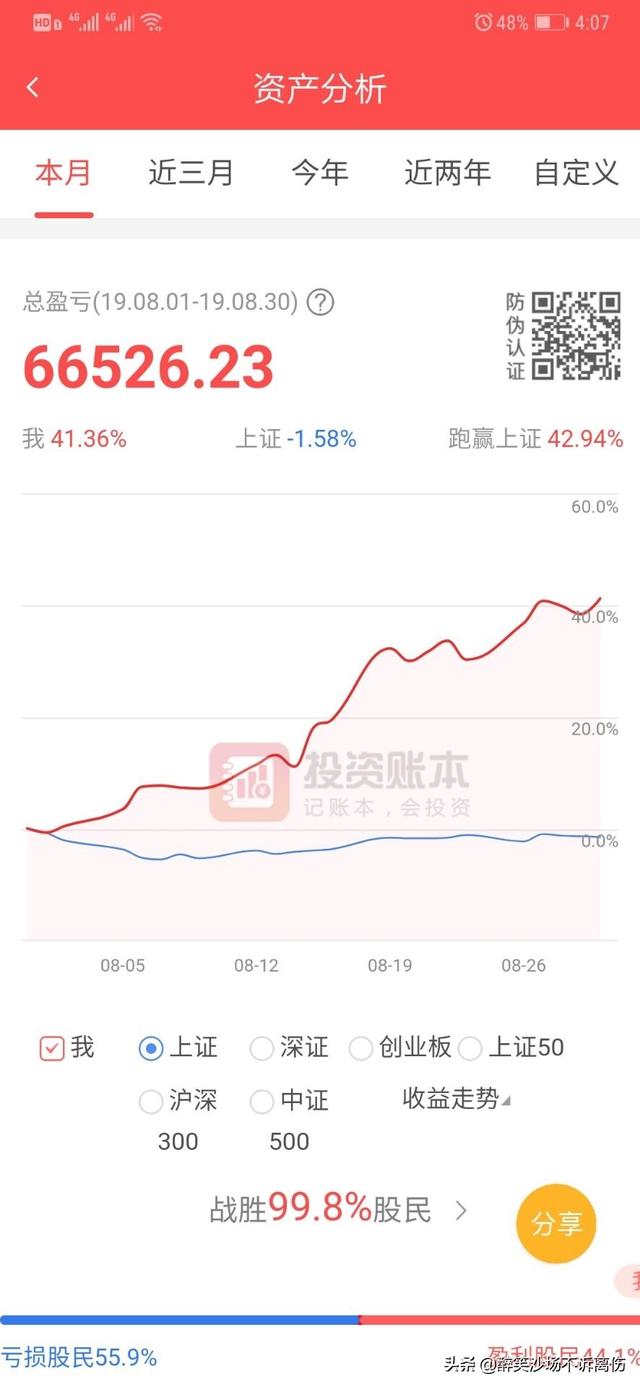Choose the 自定义 date range tab

coord(576,173)
